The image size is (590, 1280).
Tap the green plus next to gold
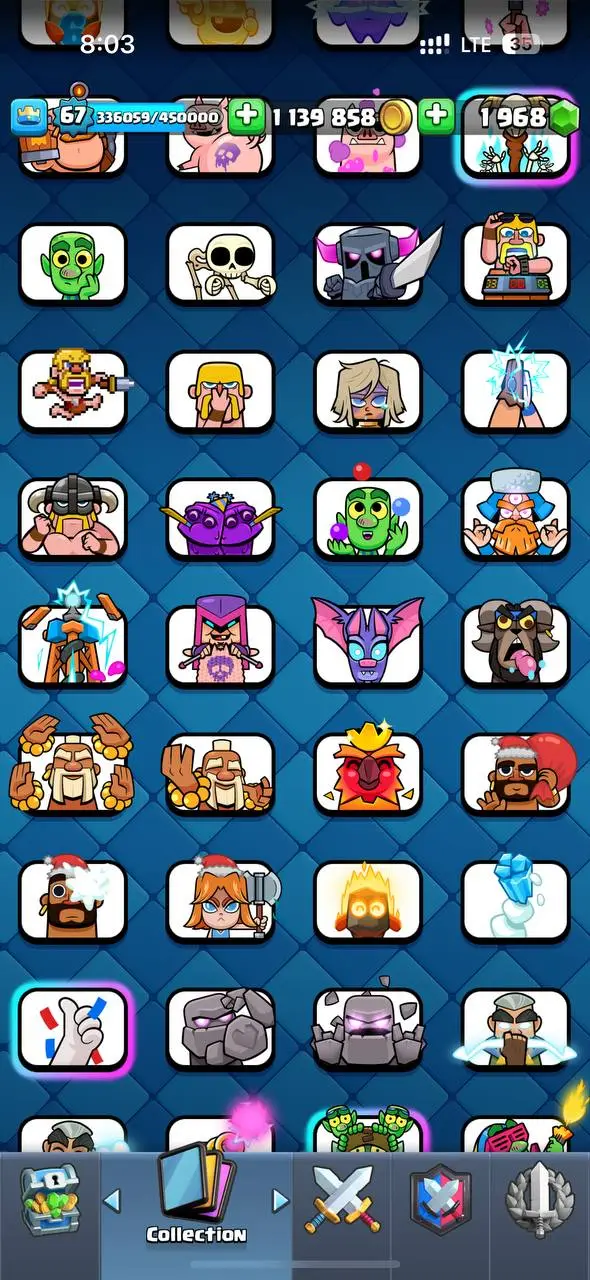coord(246,117)
